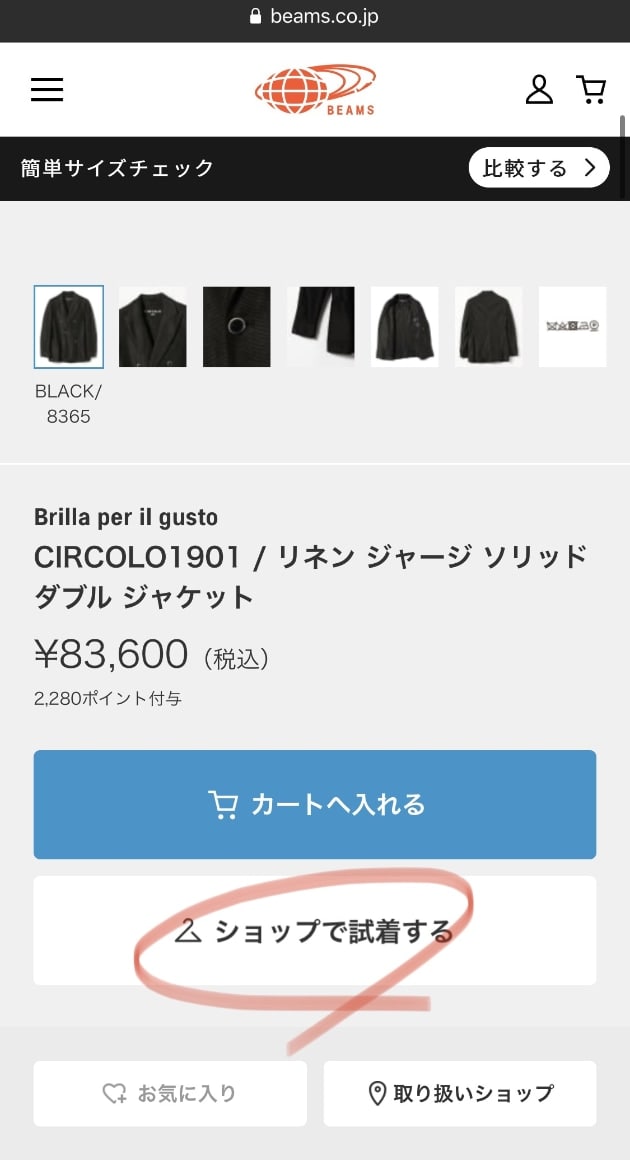Add jacket to cart with カートへ入れる

click(315, 804)
